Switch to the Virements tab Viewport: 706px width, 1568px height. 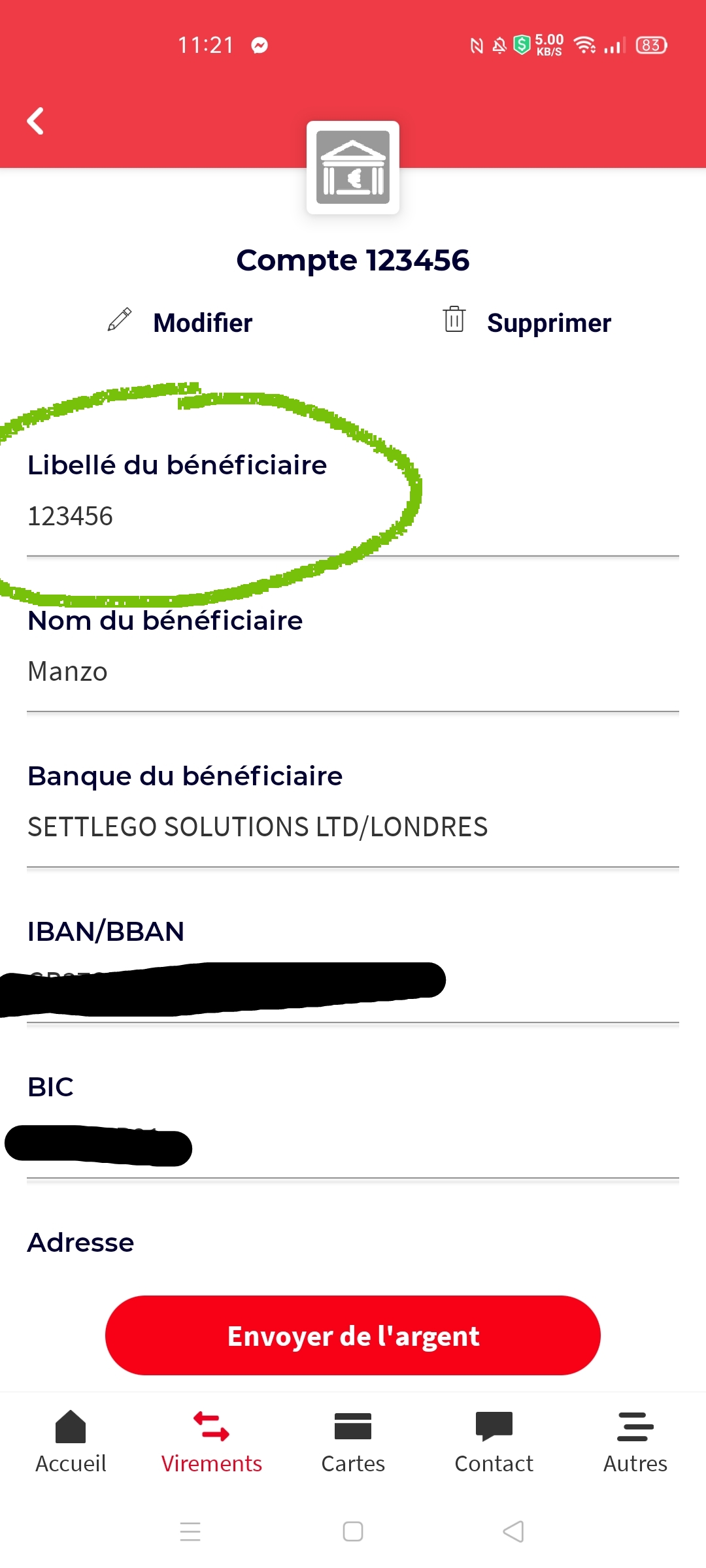pos(211,1444)
